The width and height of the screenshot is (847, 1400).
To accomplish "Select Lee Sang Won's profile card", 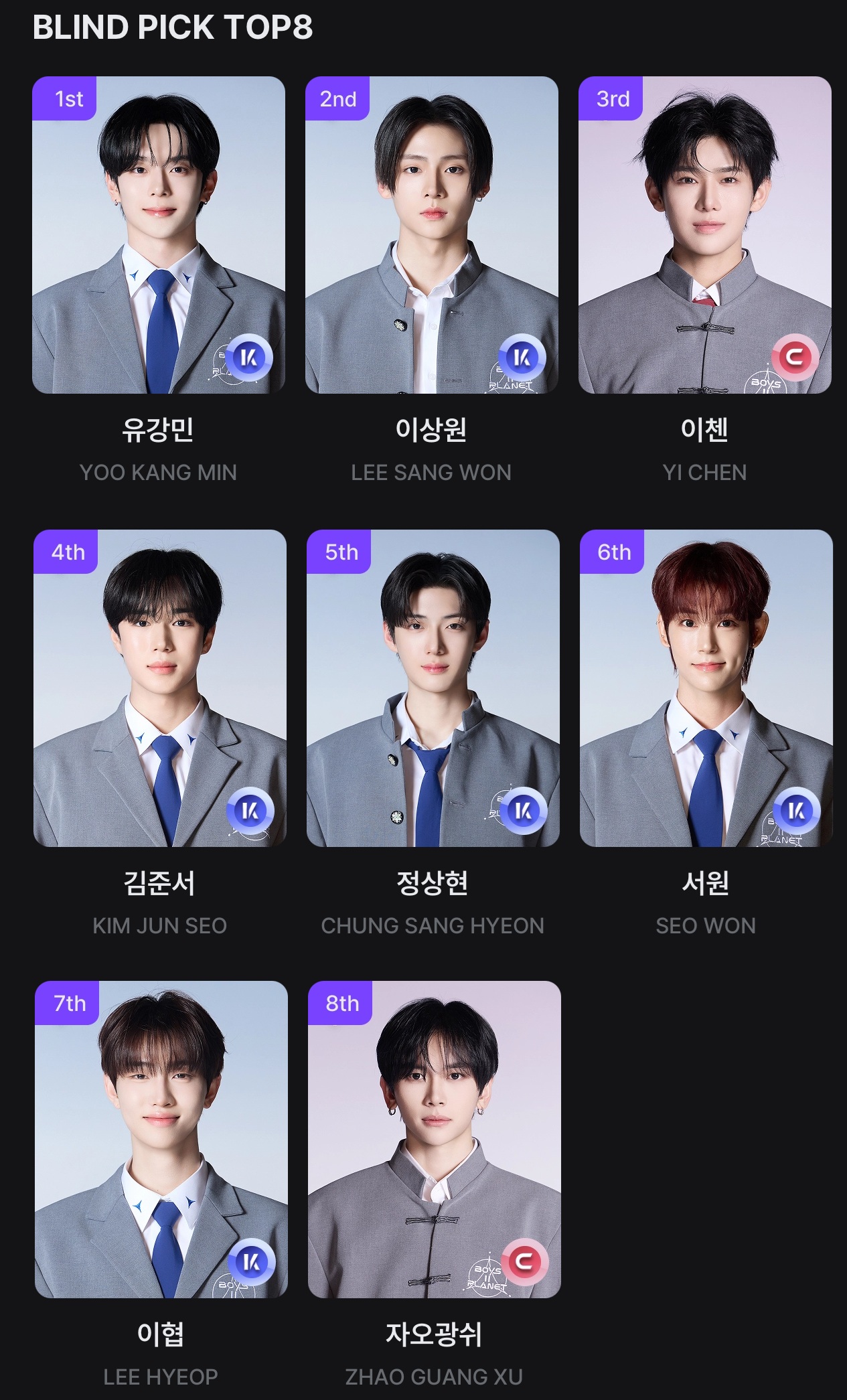I will click(x=432, y=235).
